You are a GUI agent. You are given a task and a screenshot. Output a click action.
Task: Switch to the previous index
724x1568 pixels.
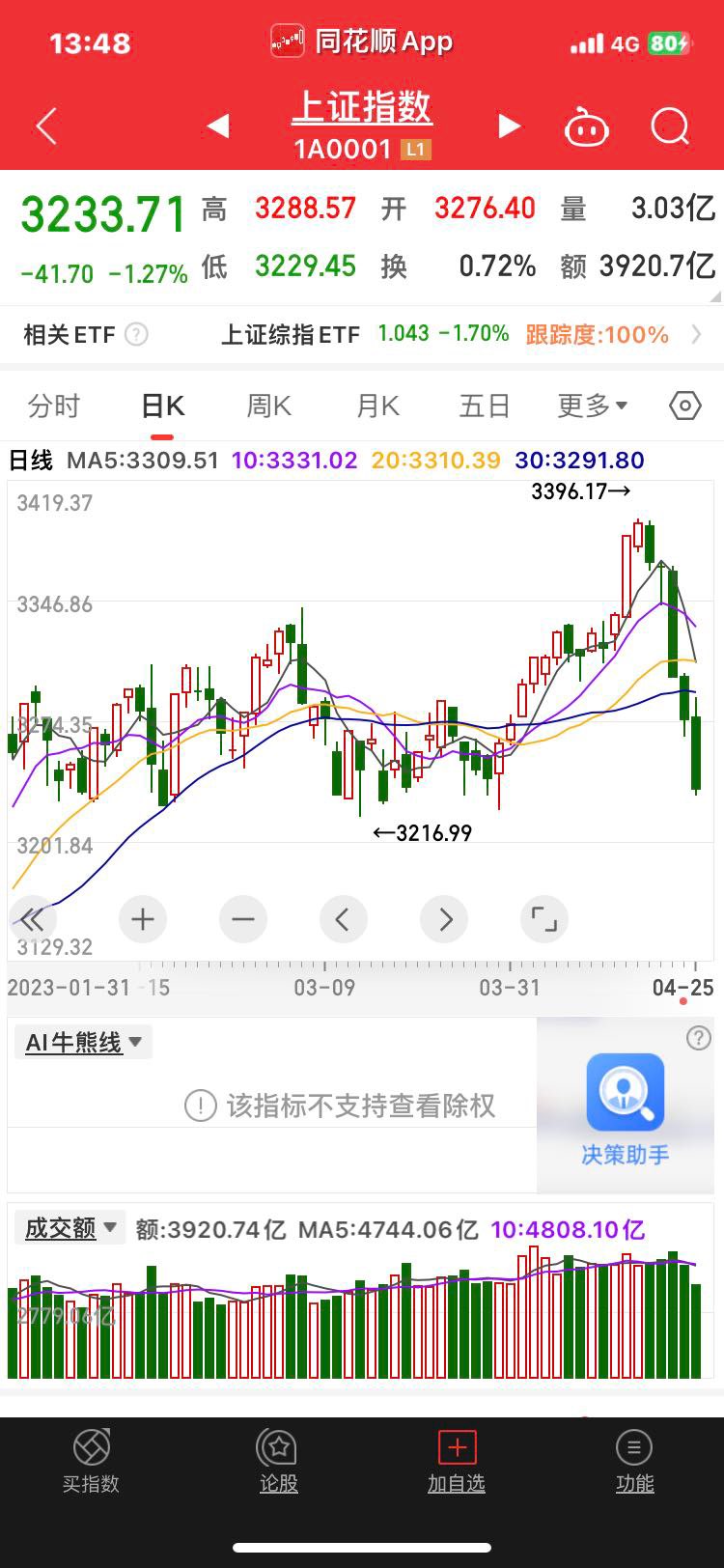218,126
